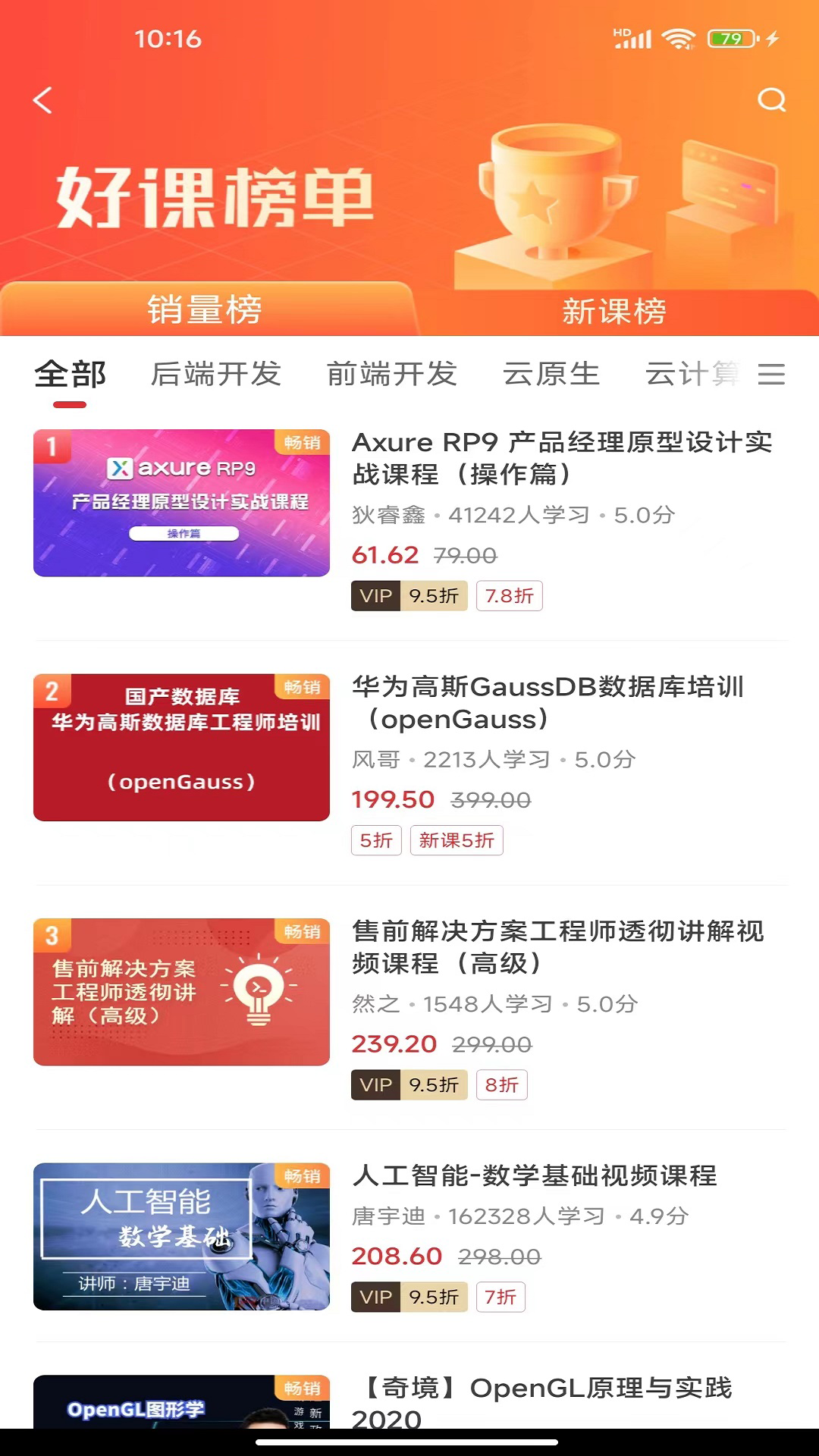
Task: Select the 云原生 category
Action: (x=553, y=374)
